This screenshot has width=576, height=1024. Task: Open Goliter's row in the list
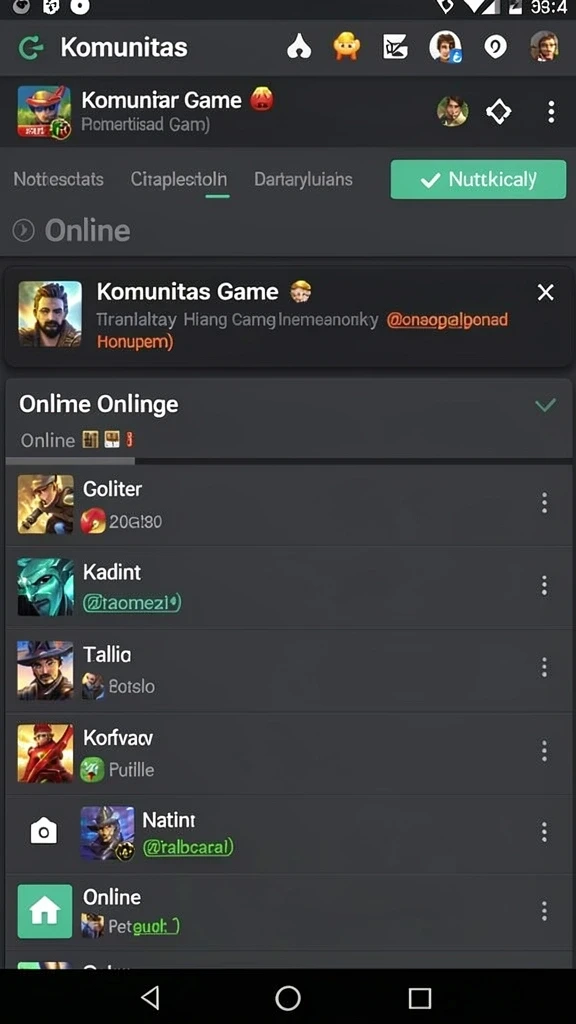pyautogui.click(x=289, y=505)
